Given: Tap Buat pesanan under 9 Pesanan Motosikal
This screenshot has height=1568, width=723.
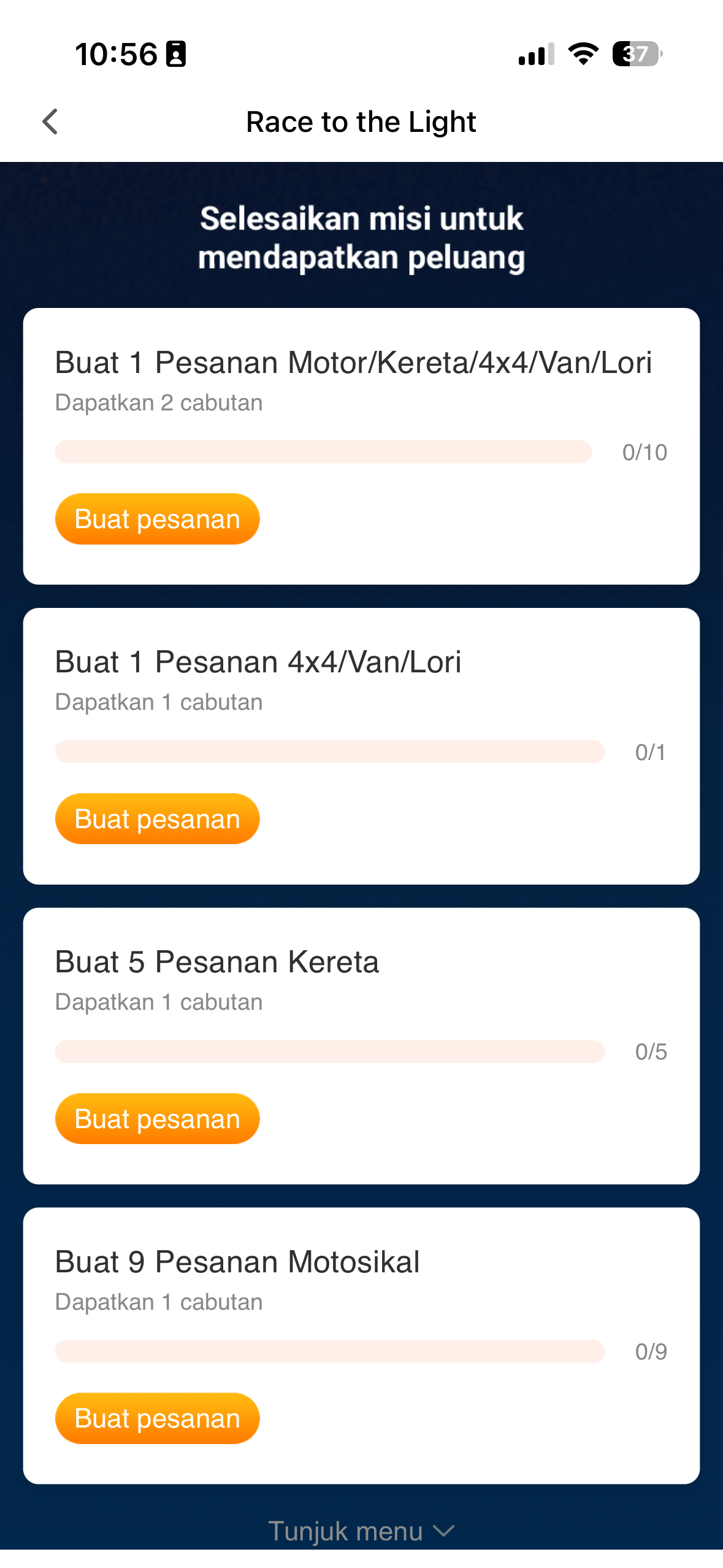Looking at the screenshot, I should click(x=158, y=1419).
